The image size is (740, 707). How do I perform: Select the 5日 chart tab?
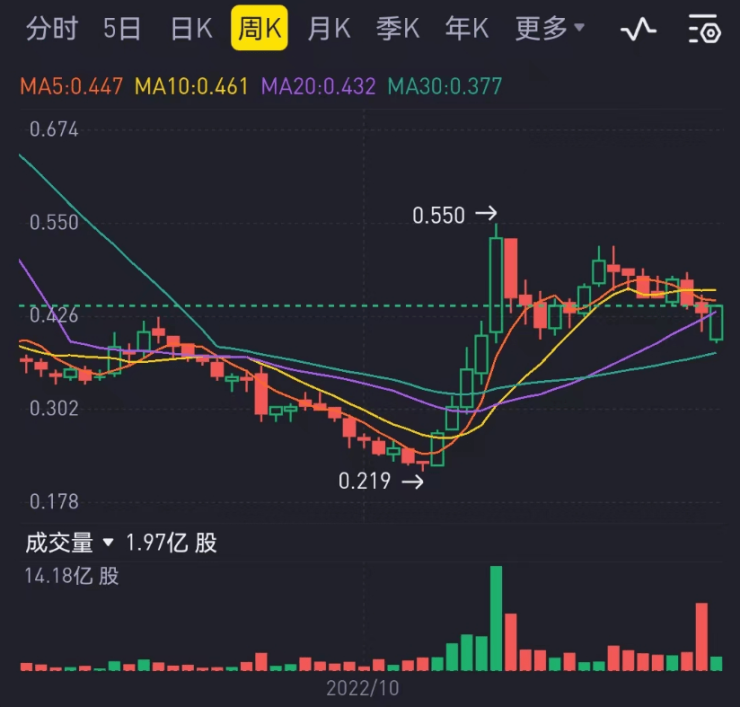(122, 29)
